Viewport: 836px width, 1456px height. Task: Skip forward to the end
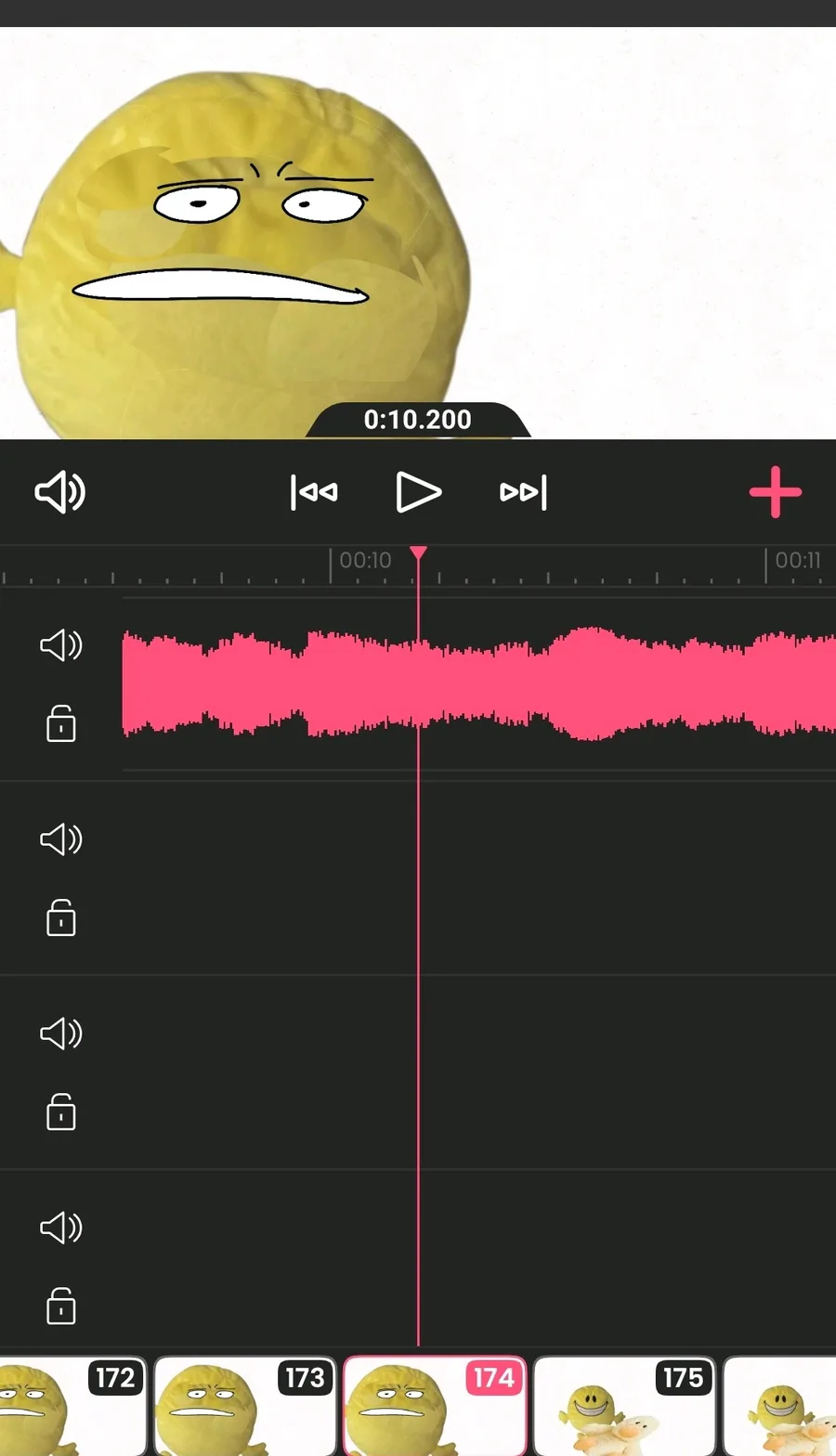click(x=523, y=492)
